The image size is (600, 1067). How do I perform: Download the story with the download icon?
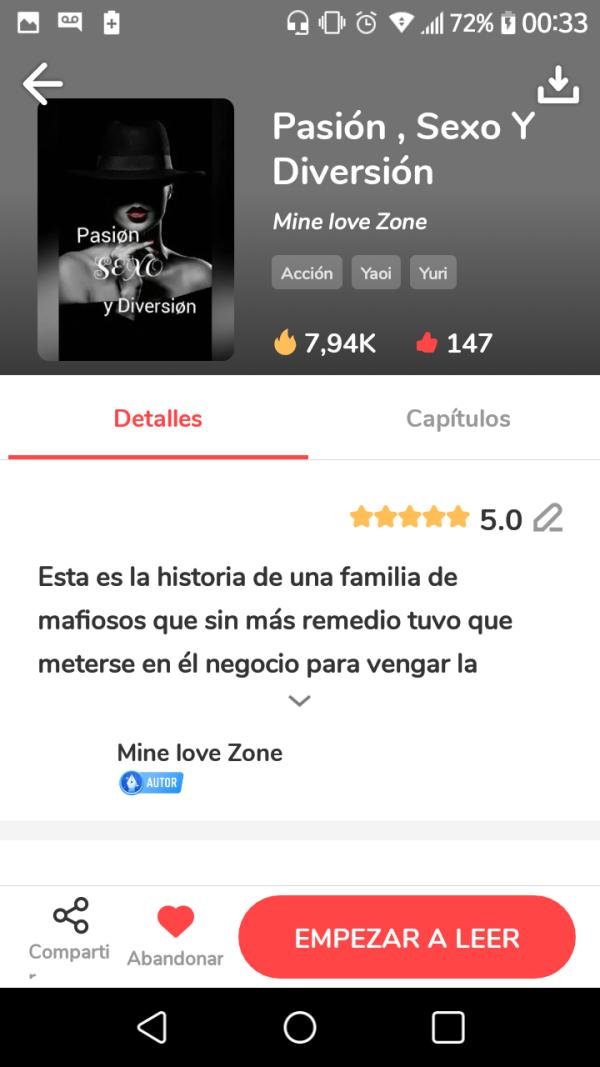(x=558, y=85)
